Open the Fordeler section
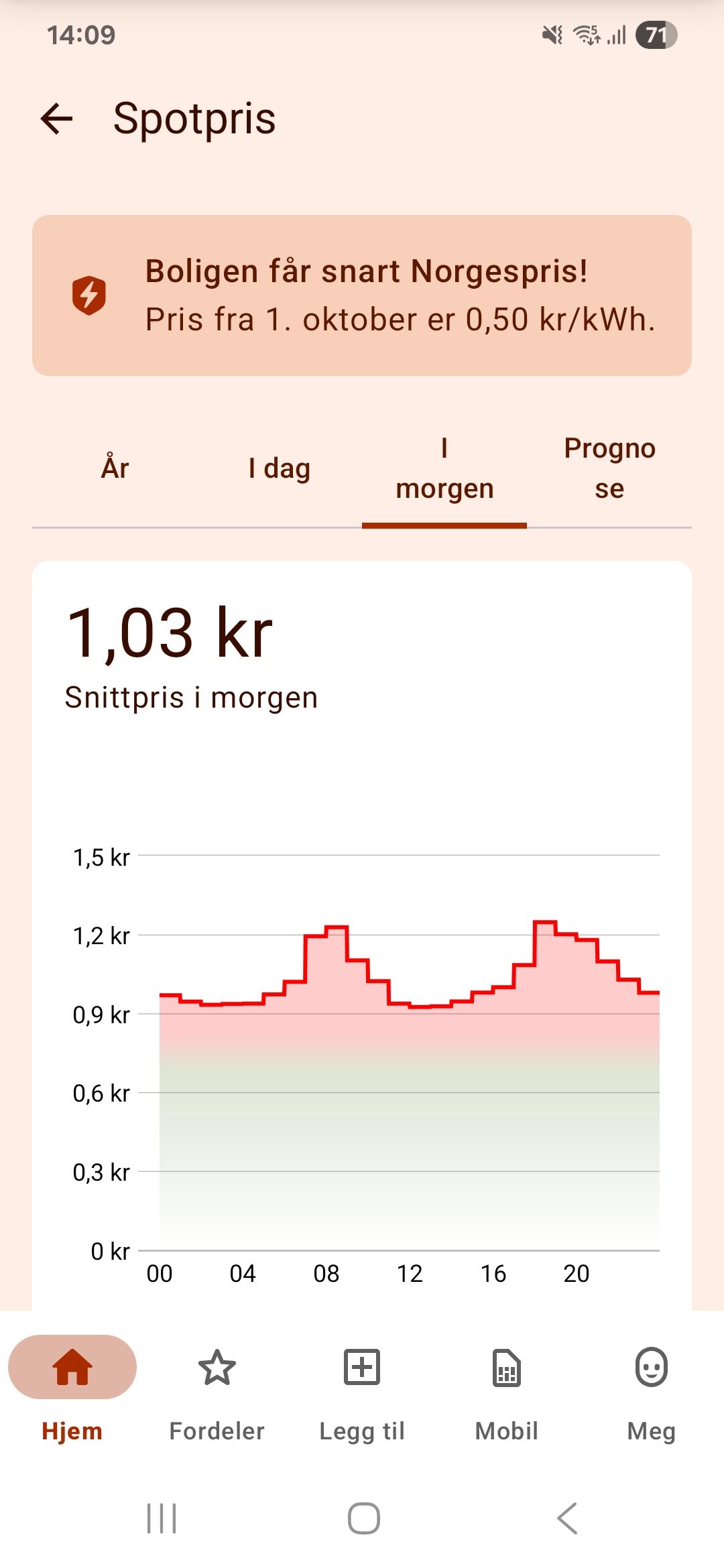Screen dimensions: 724x1568 point(217,1388)
